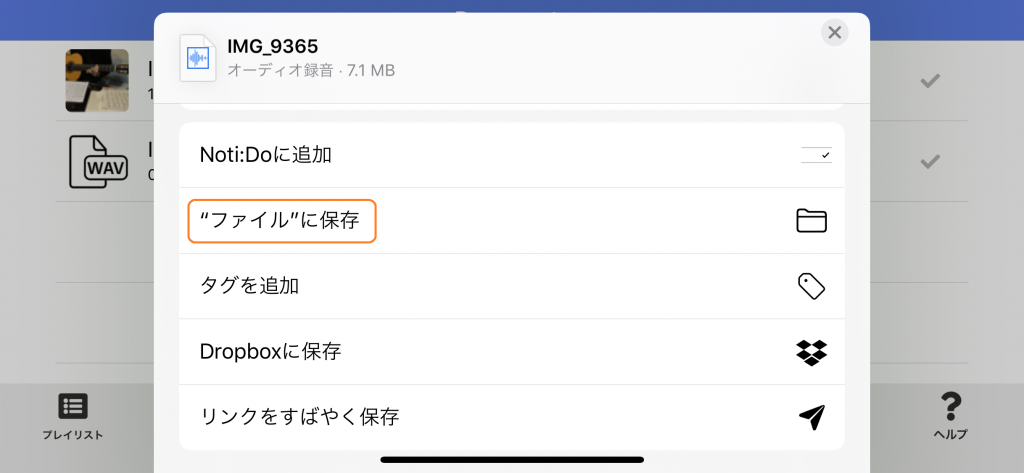
Task: Select リンクをすばやく保存 action
Action: [x=511, y=417]
